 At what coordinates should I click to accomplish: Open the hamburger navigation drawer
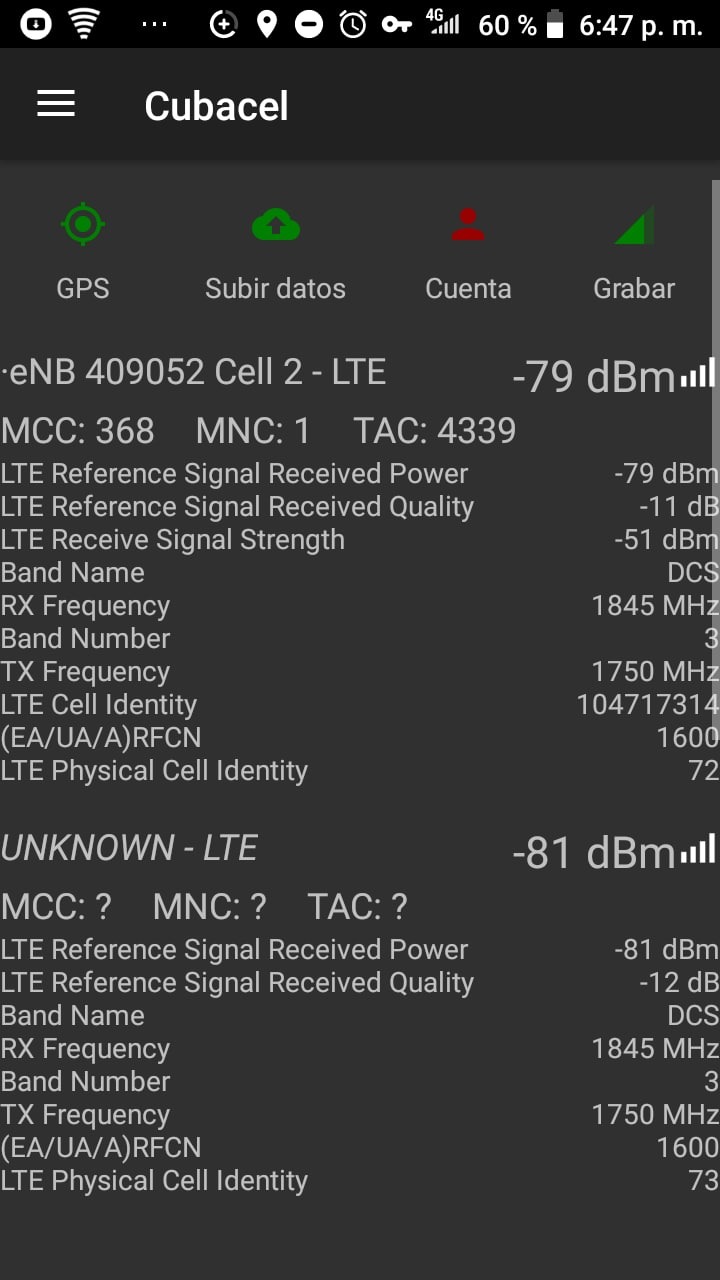(56, 104)
